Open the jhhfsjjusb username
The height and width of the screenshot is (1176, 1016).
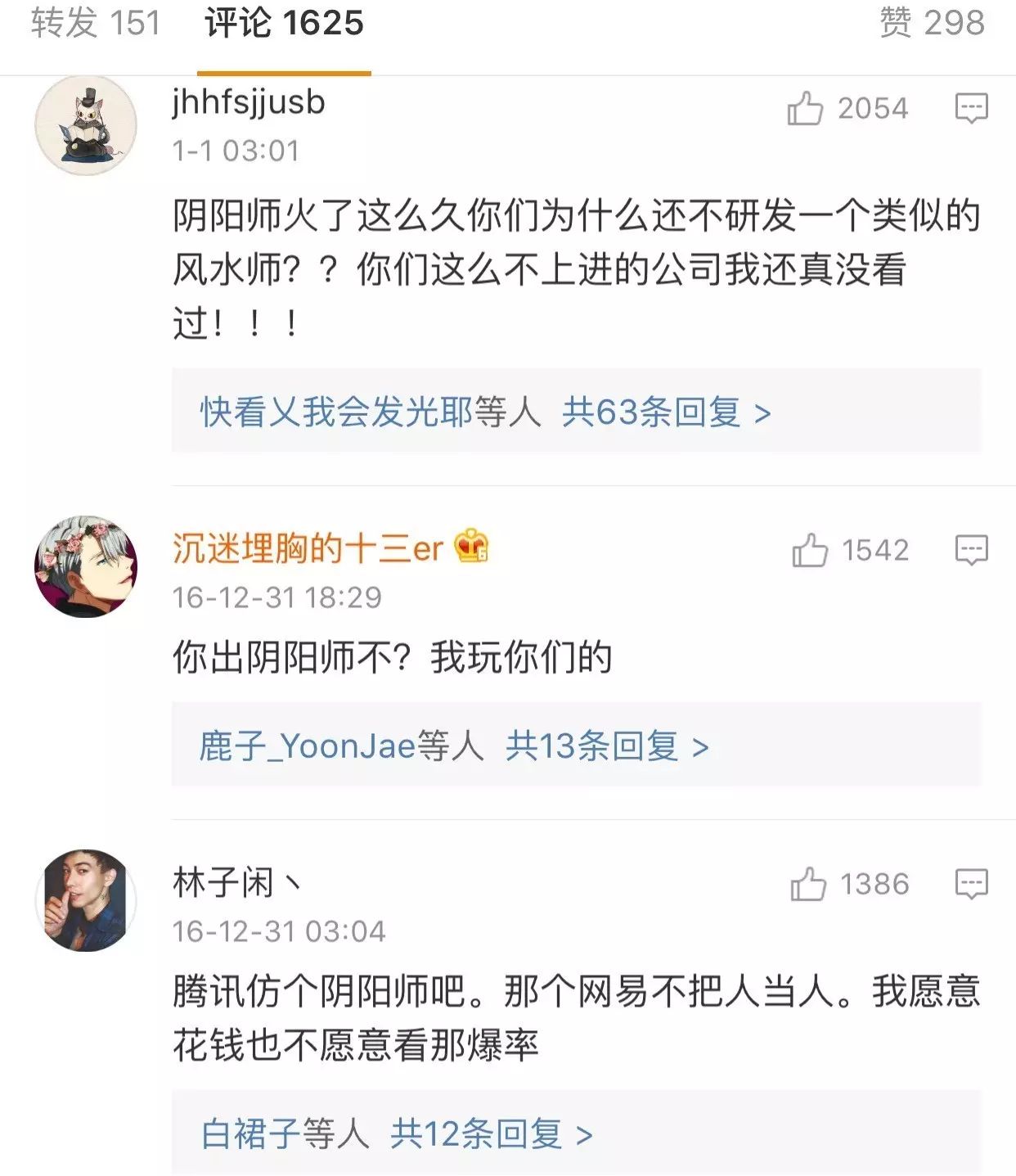pos(249,103)
